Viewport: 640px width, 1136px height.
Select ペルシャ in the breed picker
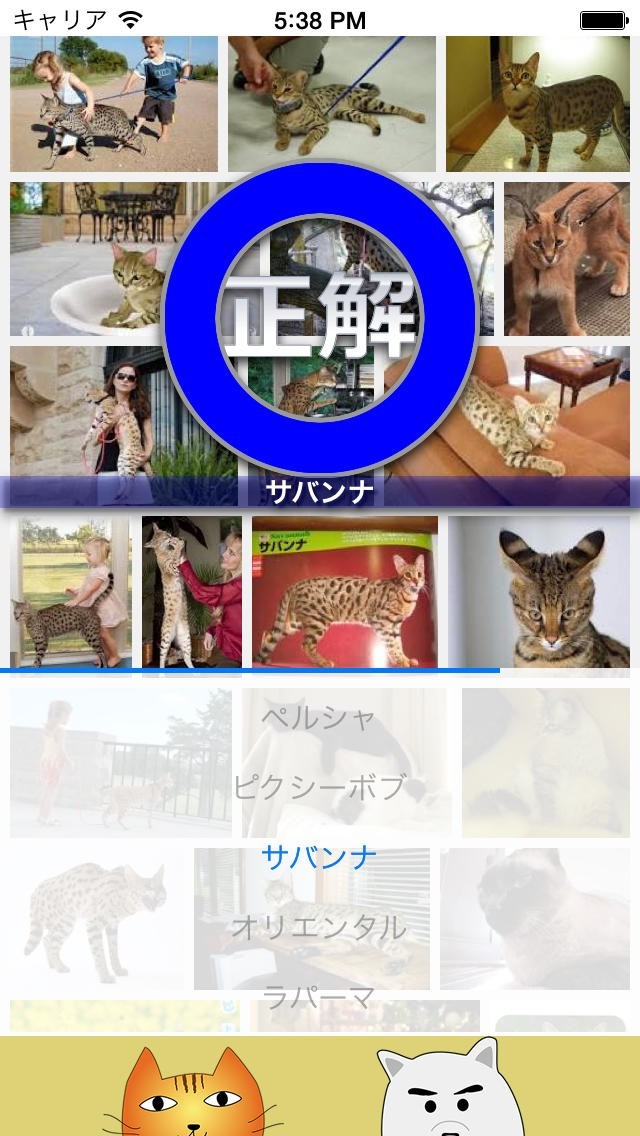click(x=319, y=717)
